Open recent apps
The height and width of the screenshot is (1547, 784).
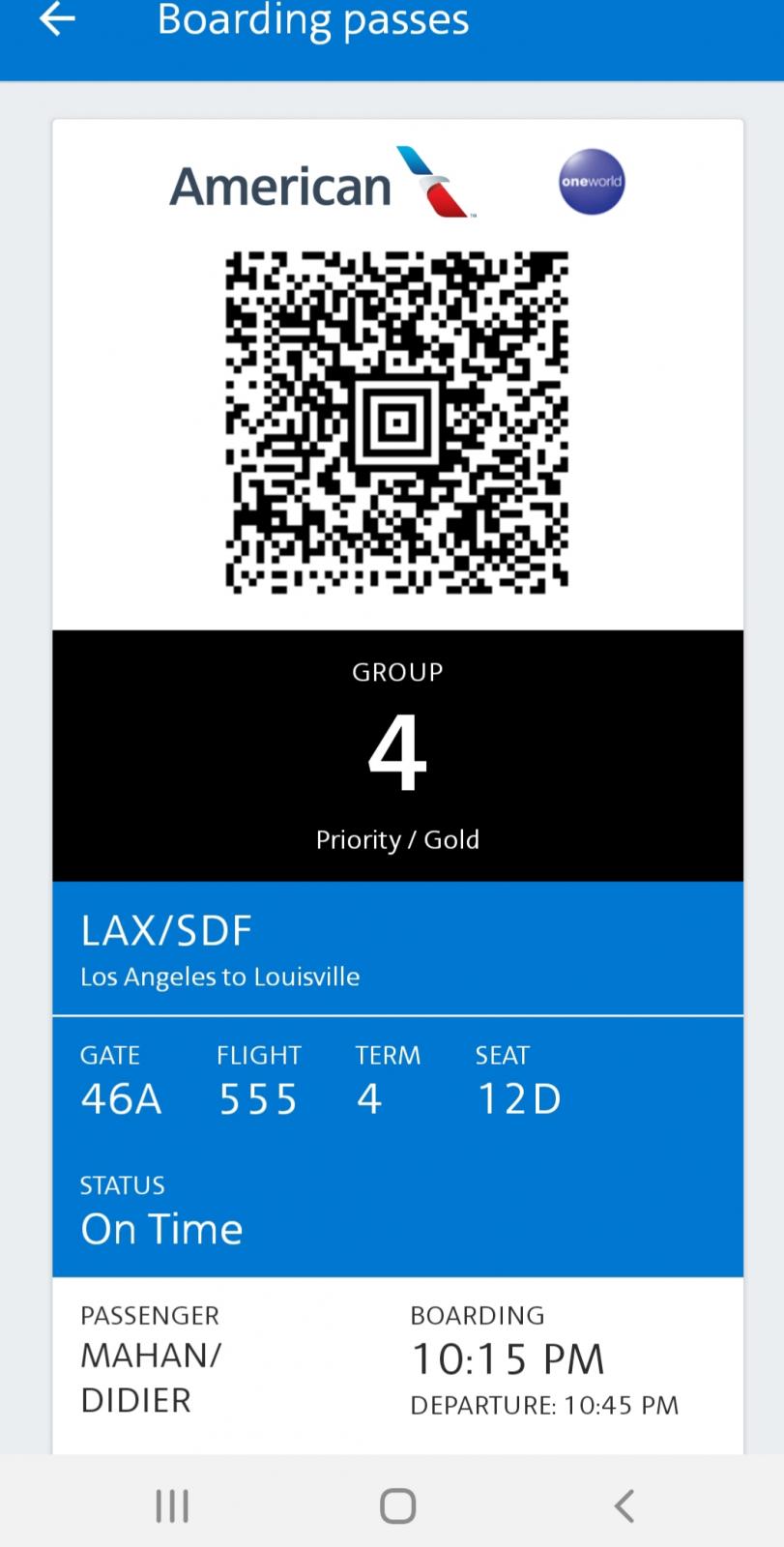pyautogui.click(x=172, y=1505)
